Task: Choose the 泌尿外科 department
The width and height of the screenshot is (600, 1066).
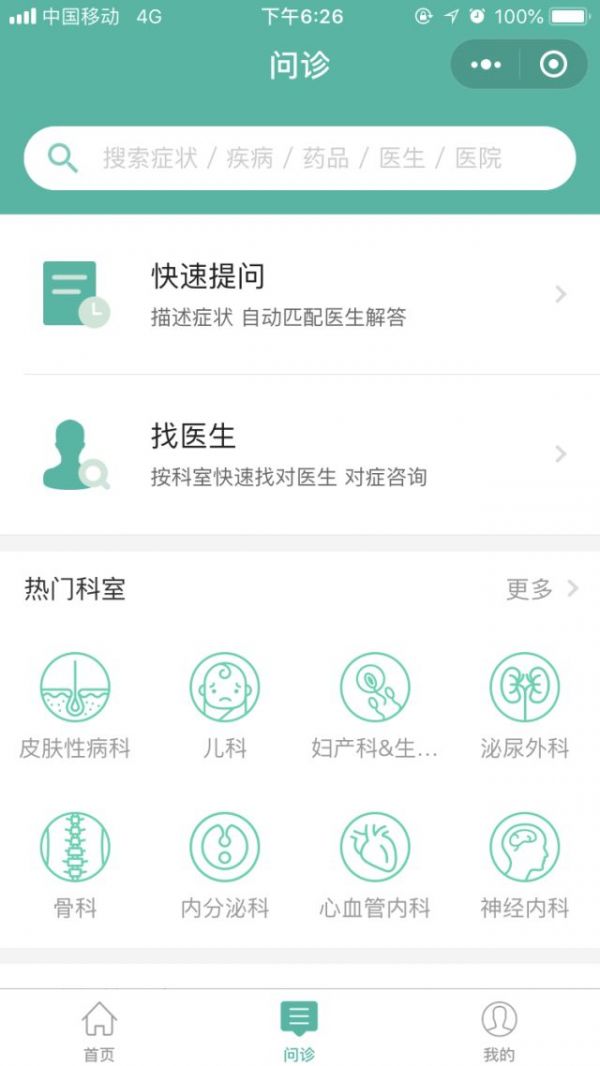Action: 525,707
